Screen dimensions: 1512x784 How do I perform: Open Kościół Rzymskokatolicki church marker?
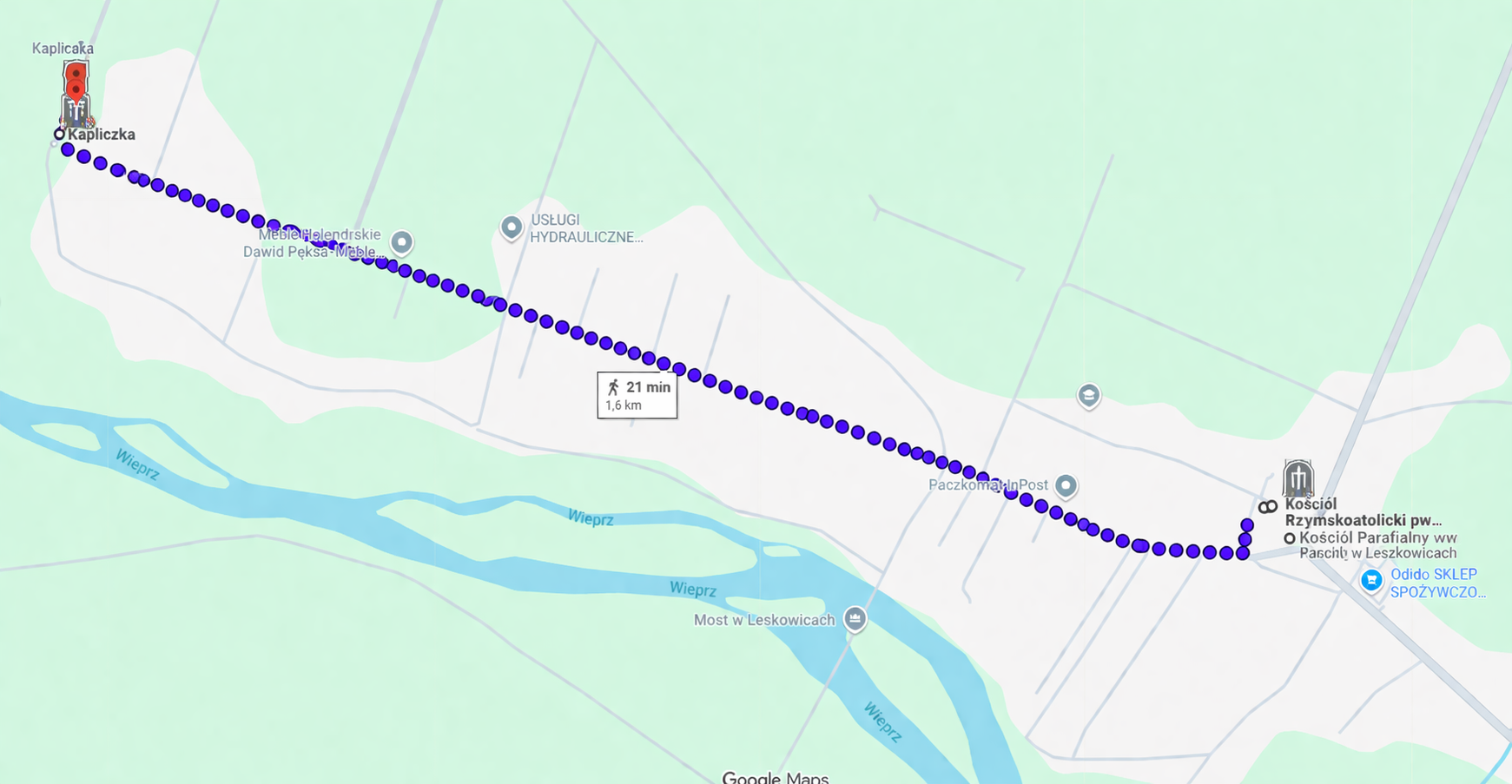tap(1297, 478)
